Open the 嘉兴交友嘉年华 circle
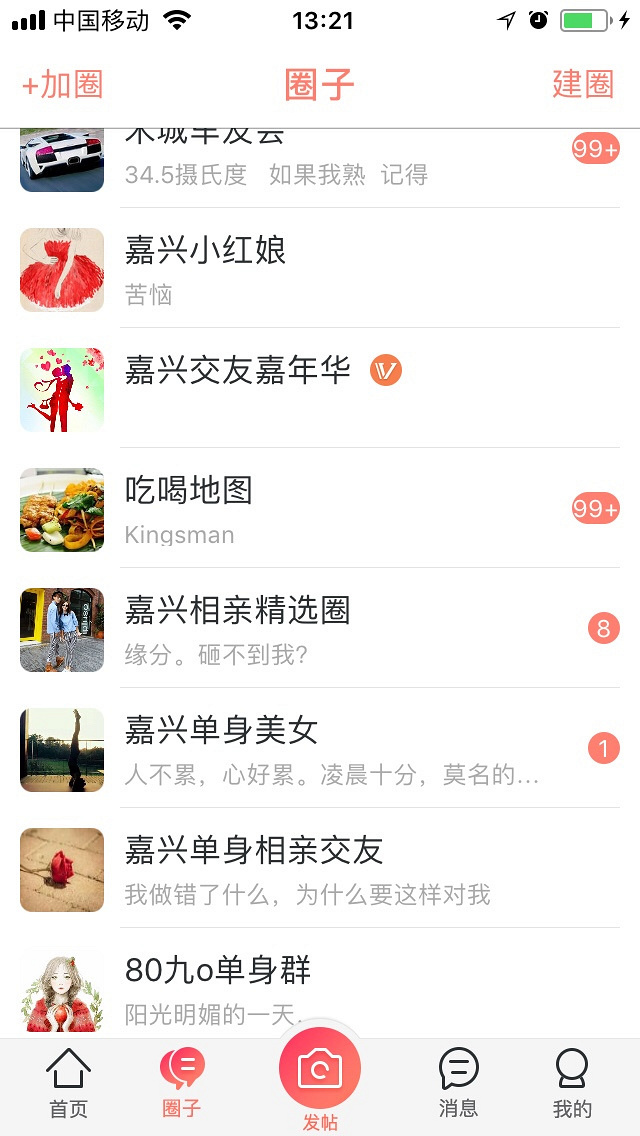 coord(320,389)
